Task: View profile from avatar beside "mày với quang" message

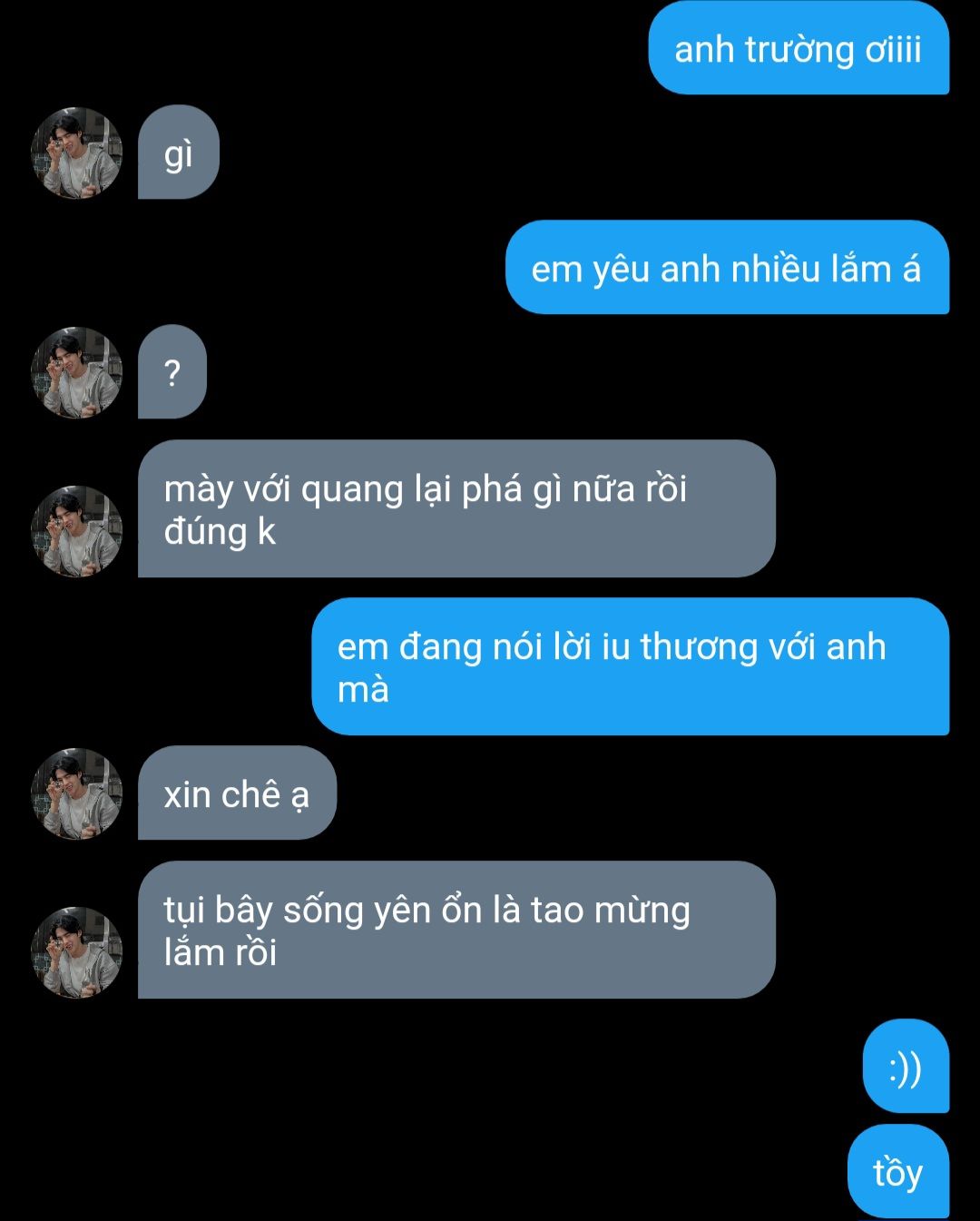Action: click(x=77, y=531)
